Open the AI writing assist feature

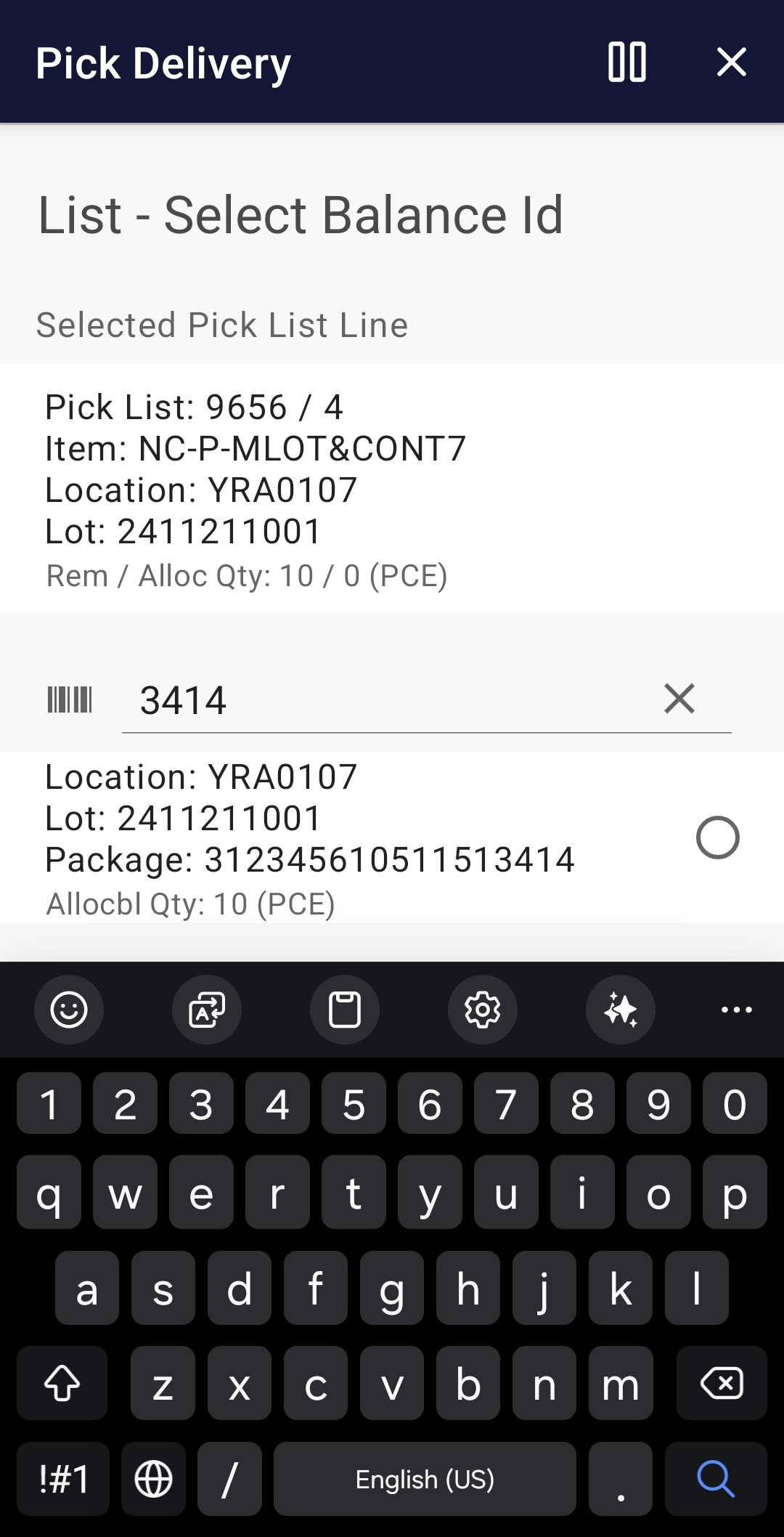click(x=620, y=1010)
